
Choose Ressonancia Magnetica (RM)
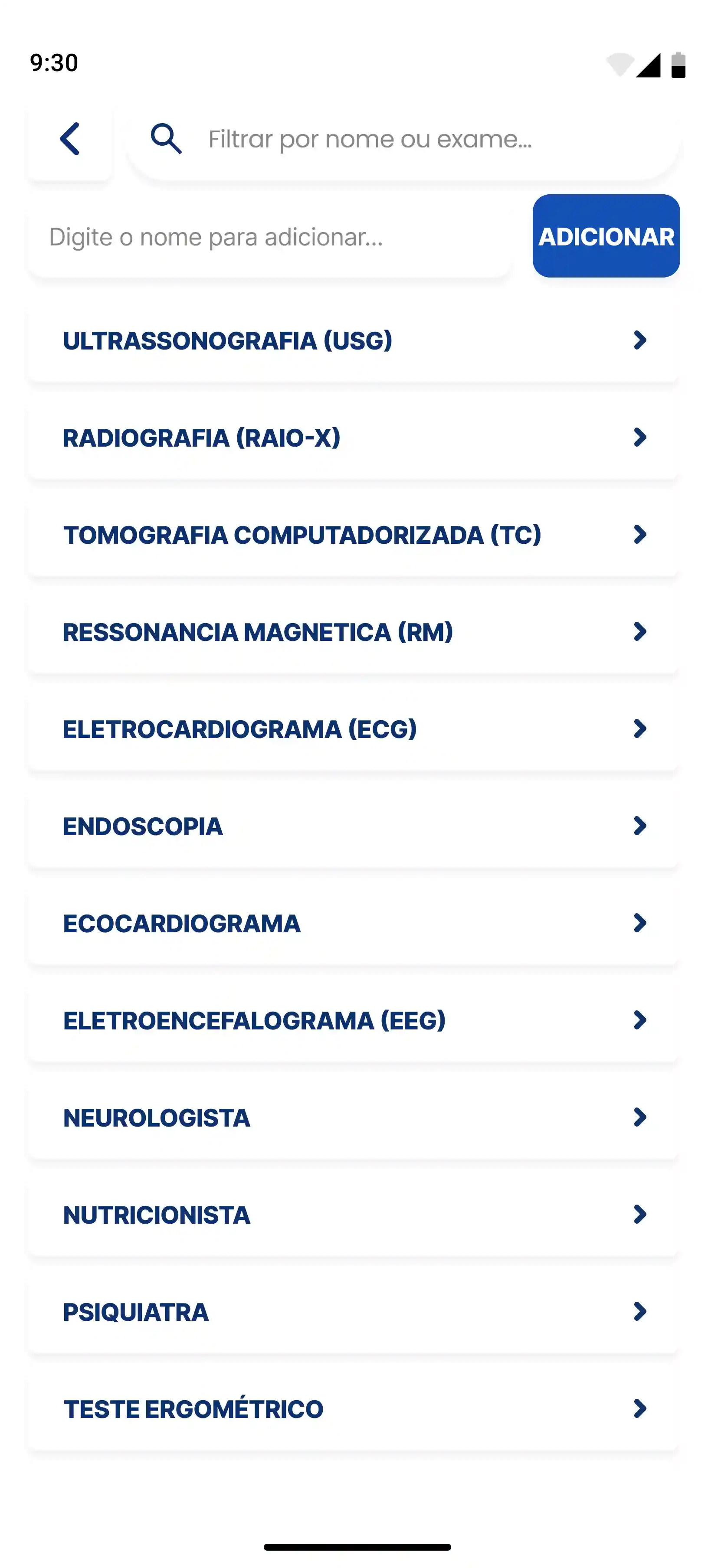click(x=353, y=632)
